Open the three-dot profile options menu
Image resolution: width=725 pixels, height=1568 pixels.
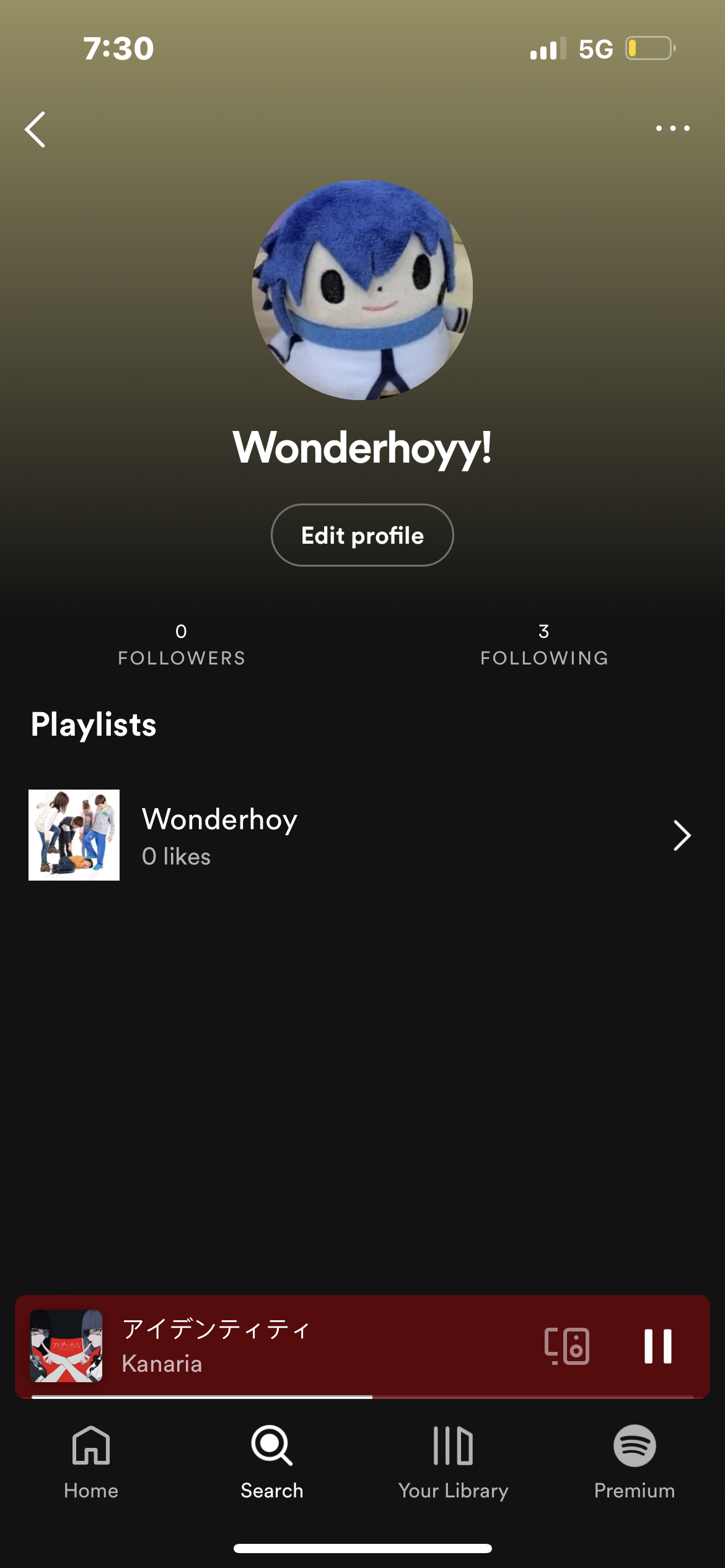coord(674,128)
